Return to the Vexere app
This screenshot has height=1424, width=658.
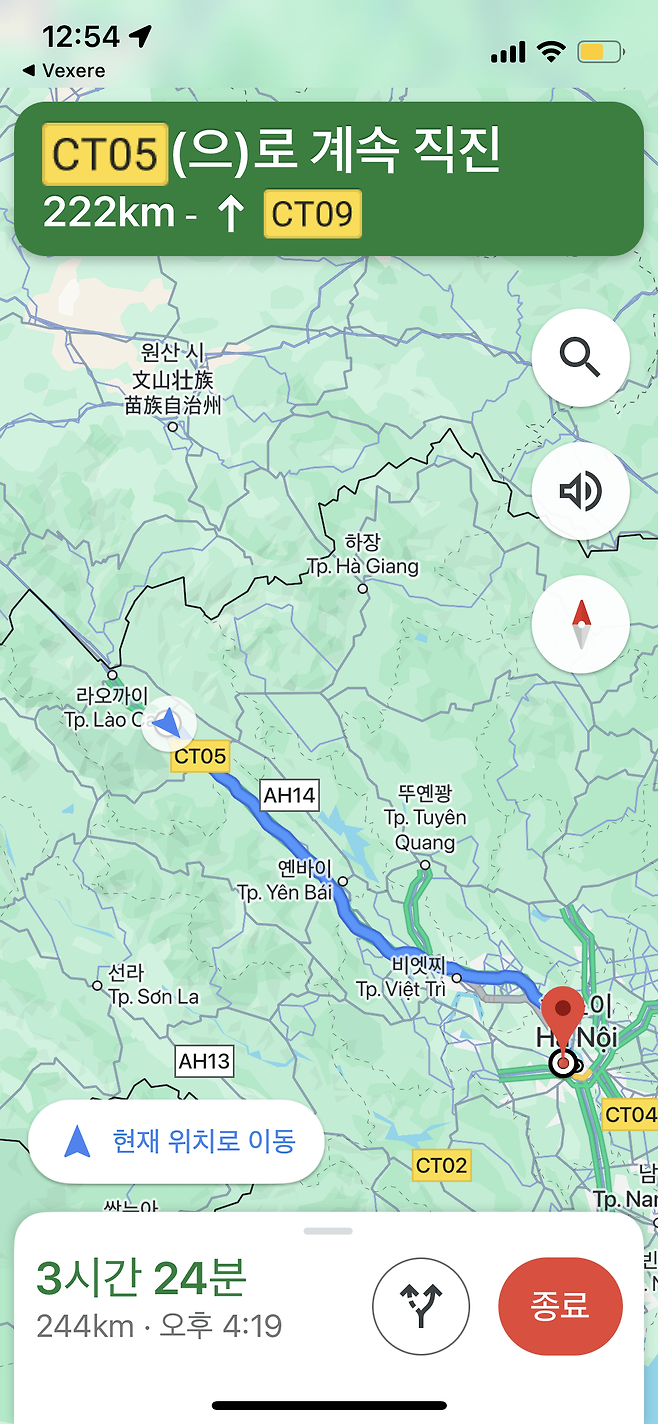[x=64, y=71]
